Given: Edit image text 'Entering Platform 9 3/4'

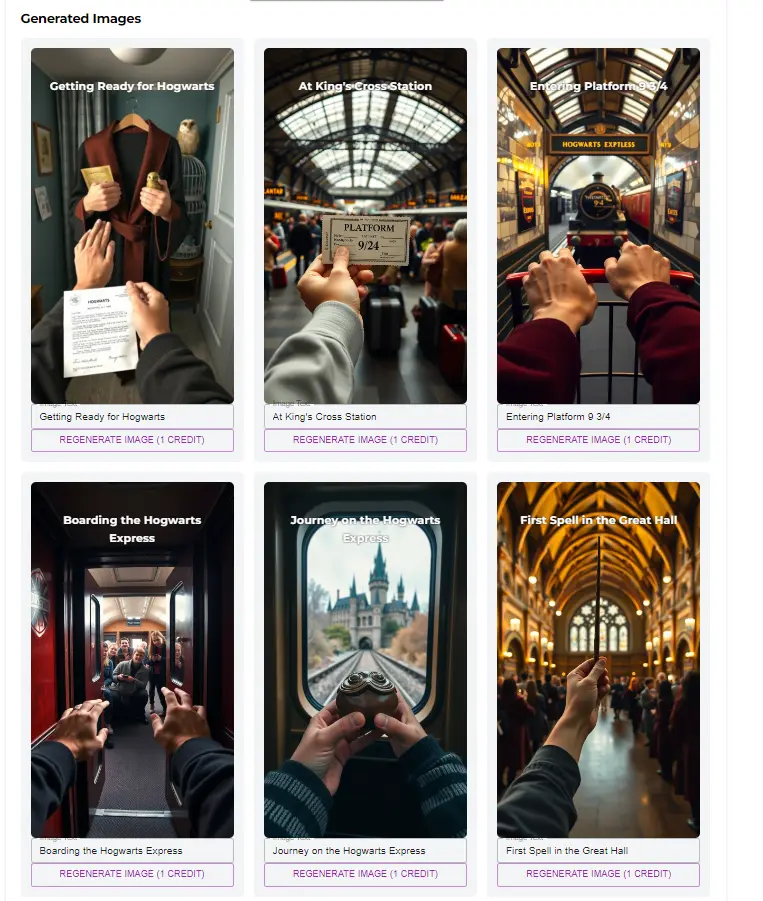Looking at the screenshot, I should pos(598,416).
